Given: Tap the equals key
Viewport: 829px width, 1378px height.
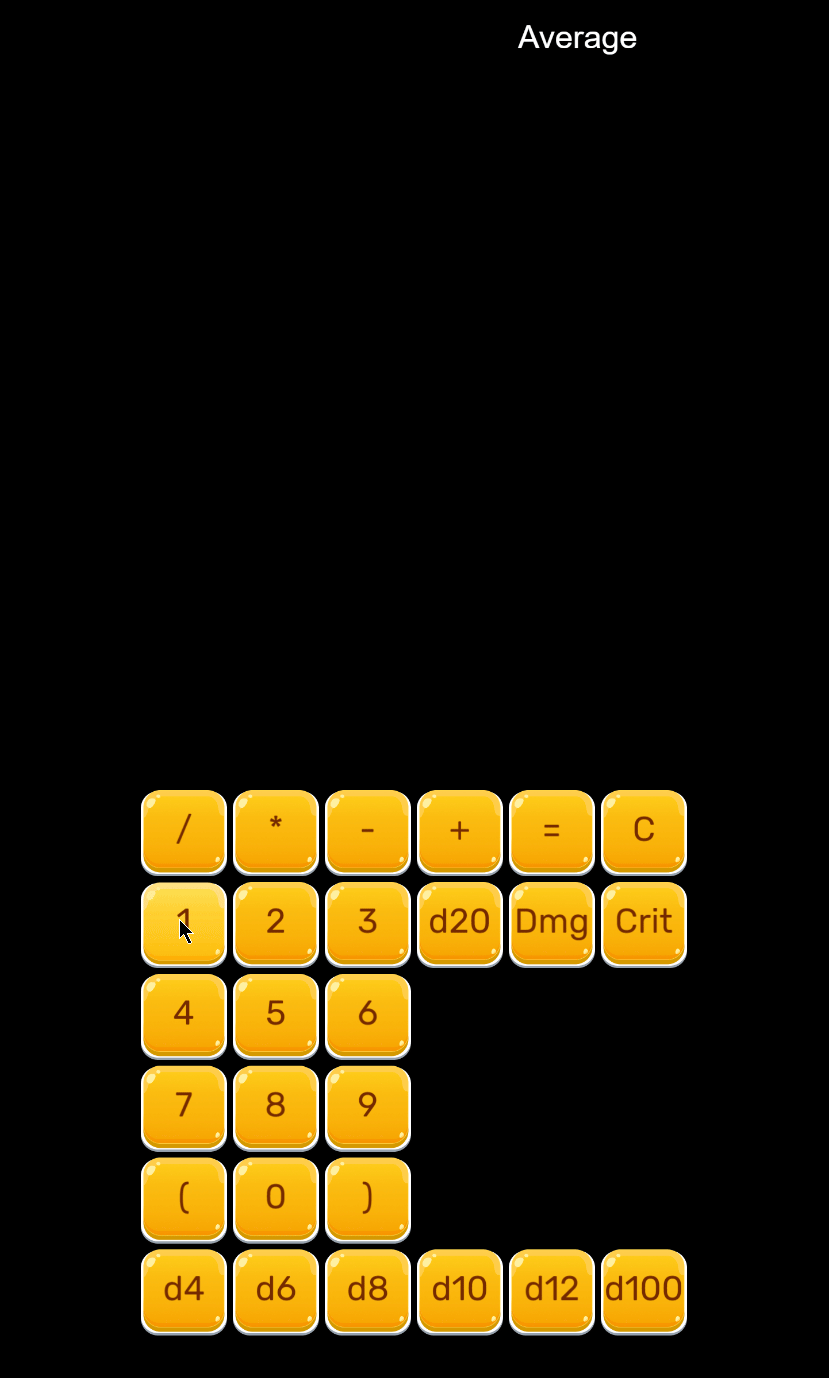Looking at the screenshot, I should [552, 831].
